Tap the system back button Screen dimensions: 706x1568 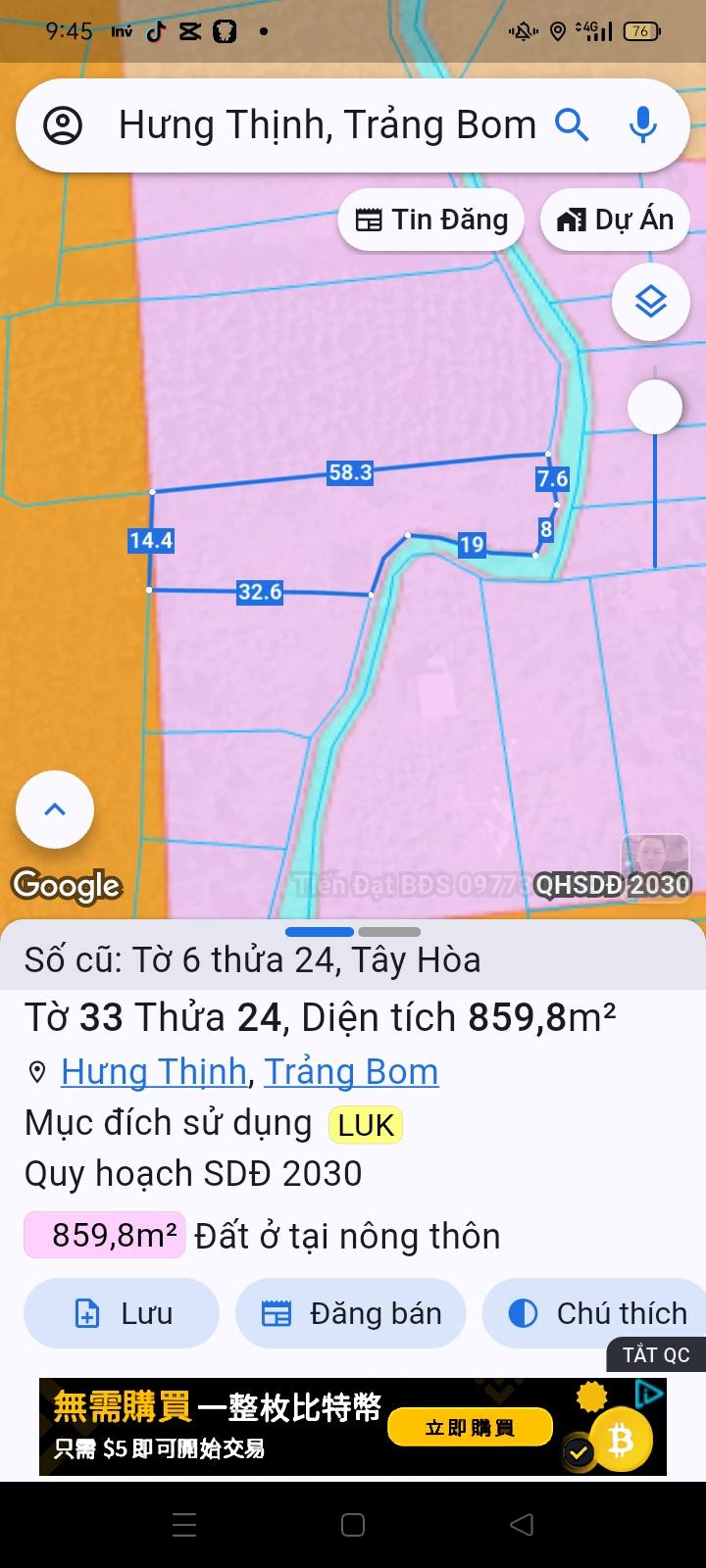point(522,1524)
